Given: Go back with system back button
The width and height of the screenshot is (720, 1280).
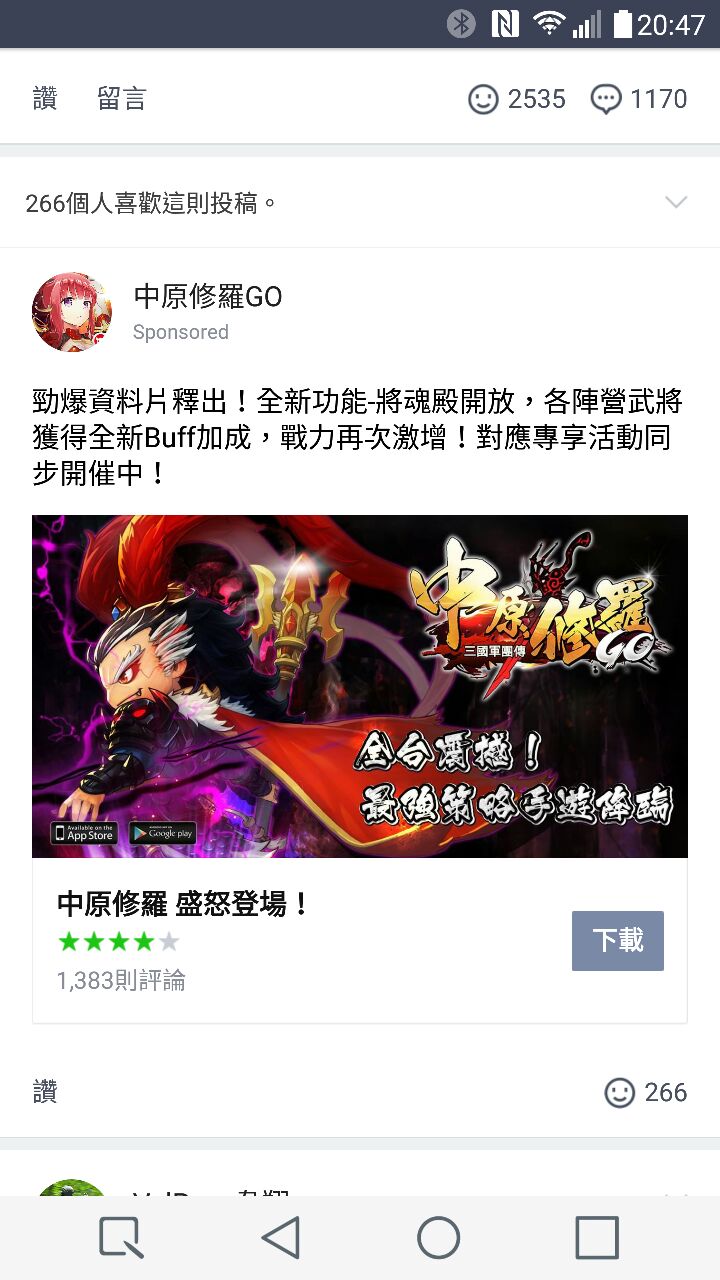Looking at the screenshot, I should (281, 1237).
